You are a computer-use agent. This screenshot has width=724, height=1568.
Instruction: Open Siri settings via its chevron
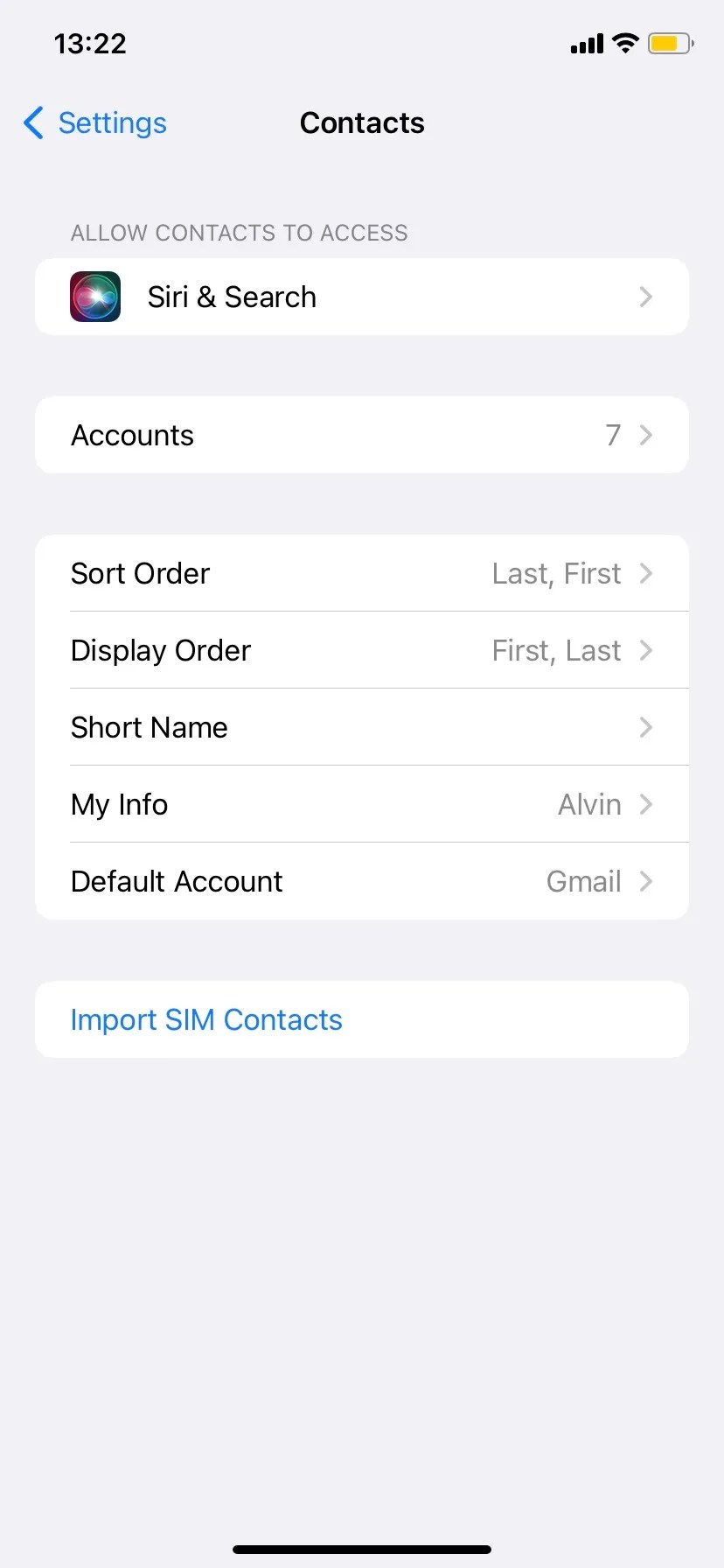[646, 297]
